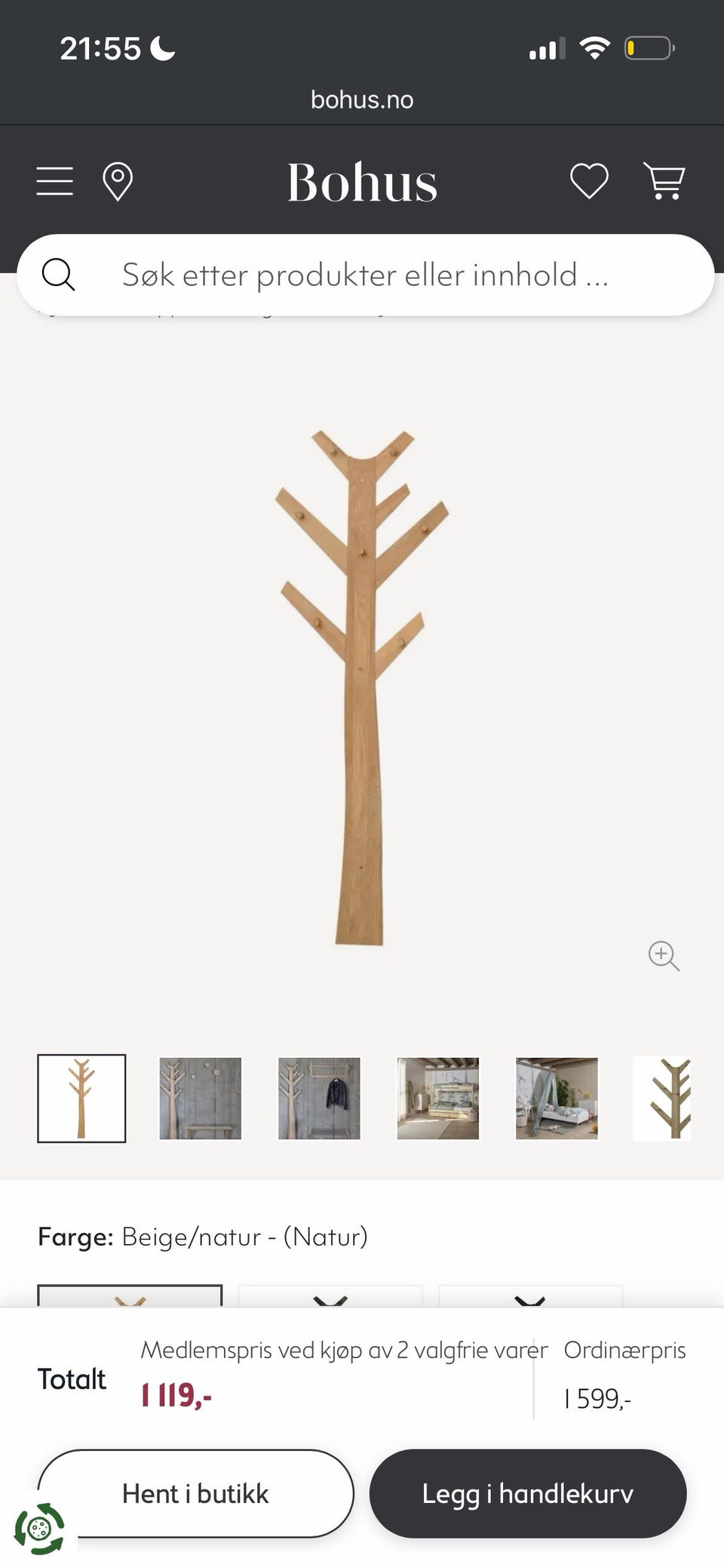Open the wishlist heart
This screenshot has width=724, height=1568.
[x=589, y=182]
